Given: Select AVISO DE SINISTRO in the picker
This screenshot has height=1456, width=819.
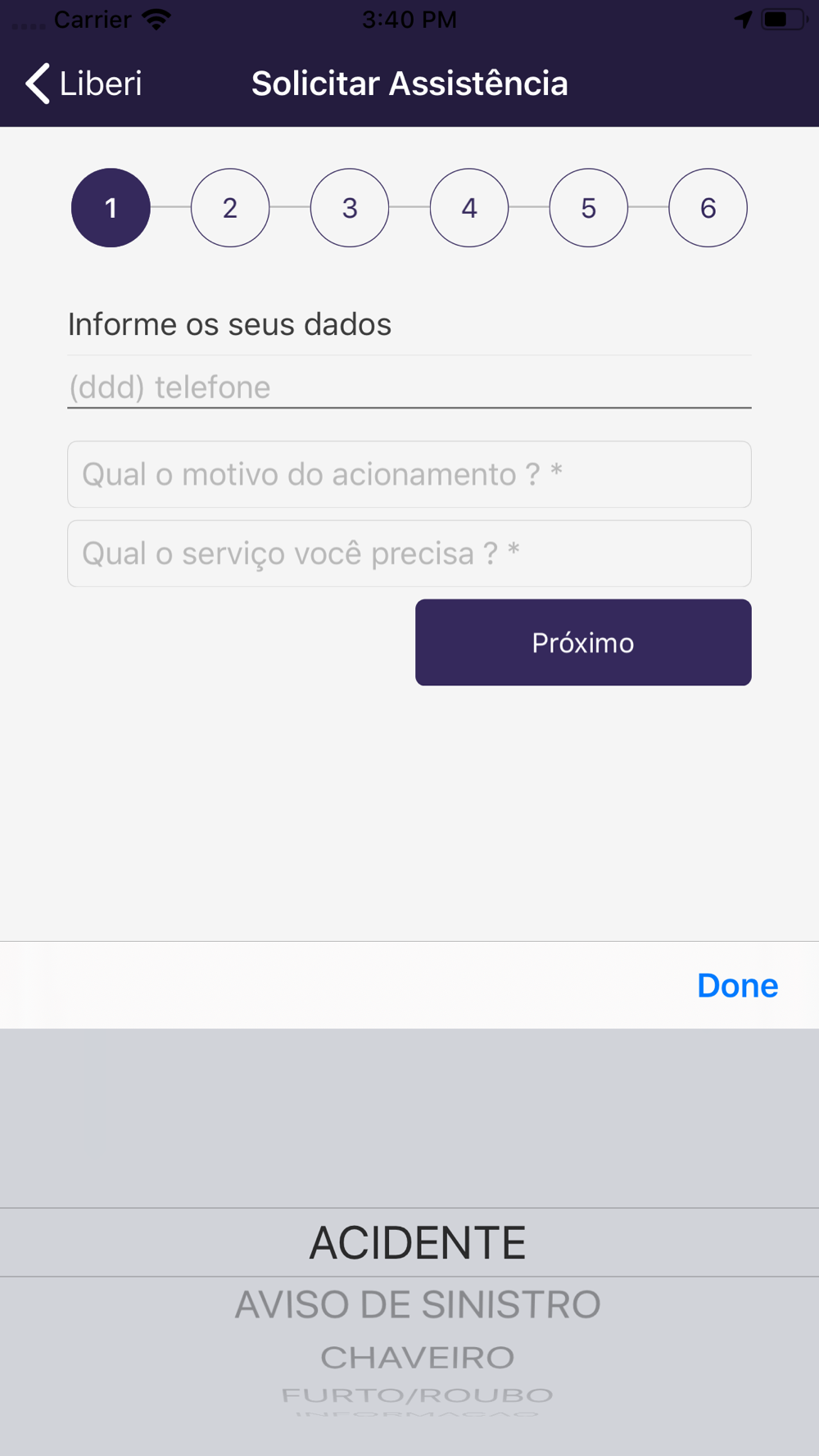Looking at the screenshot, I should [x=417, y=1305].
